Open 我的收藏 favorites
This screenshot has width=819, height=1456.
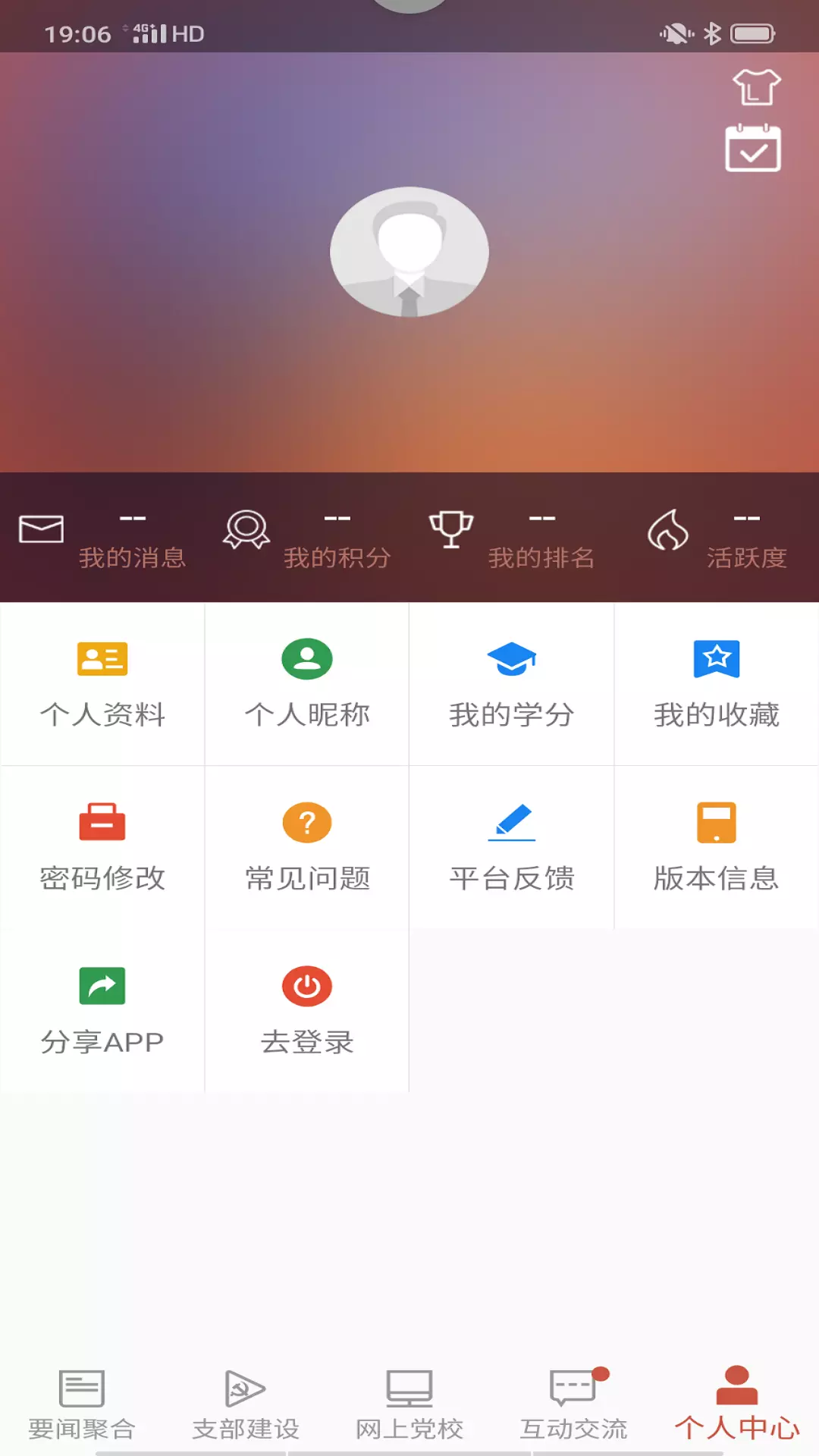(717, 684)
